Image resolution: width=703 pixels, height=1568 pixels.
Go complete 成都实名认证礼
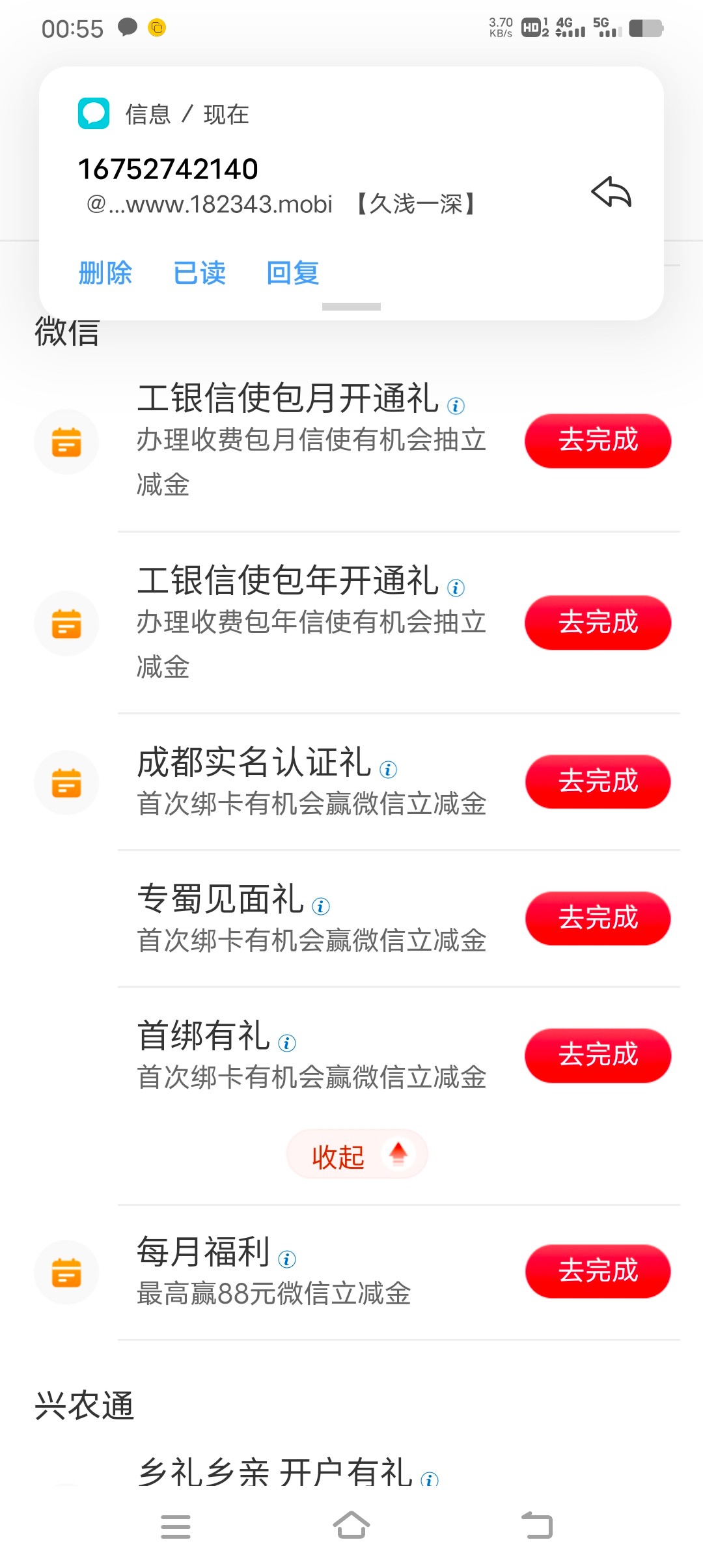[598, 781]
